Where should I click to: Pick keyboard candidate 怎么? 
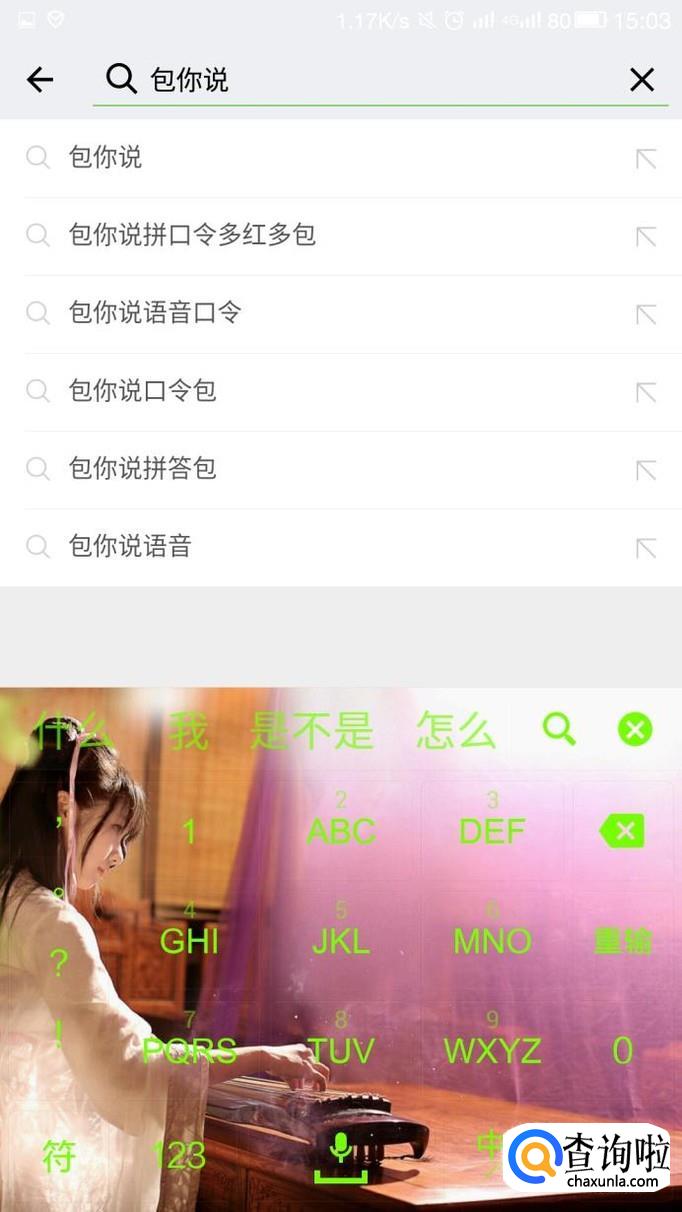pos(456,732)
